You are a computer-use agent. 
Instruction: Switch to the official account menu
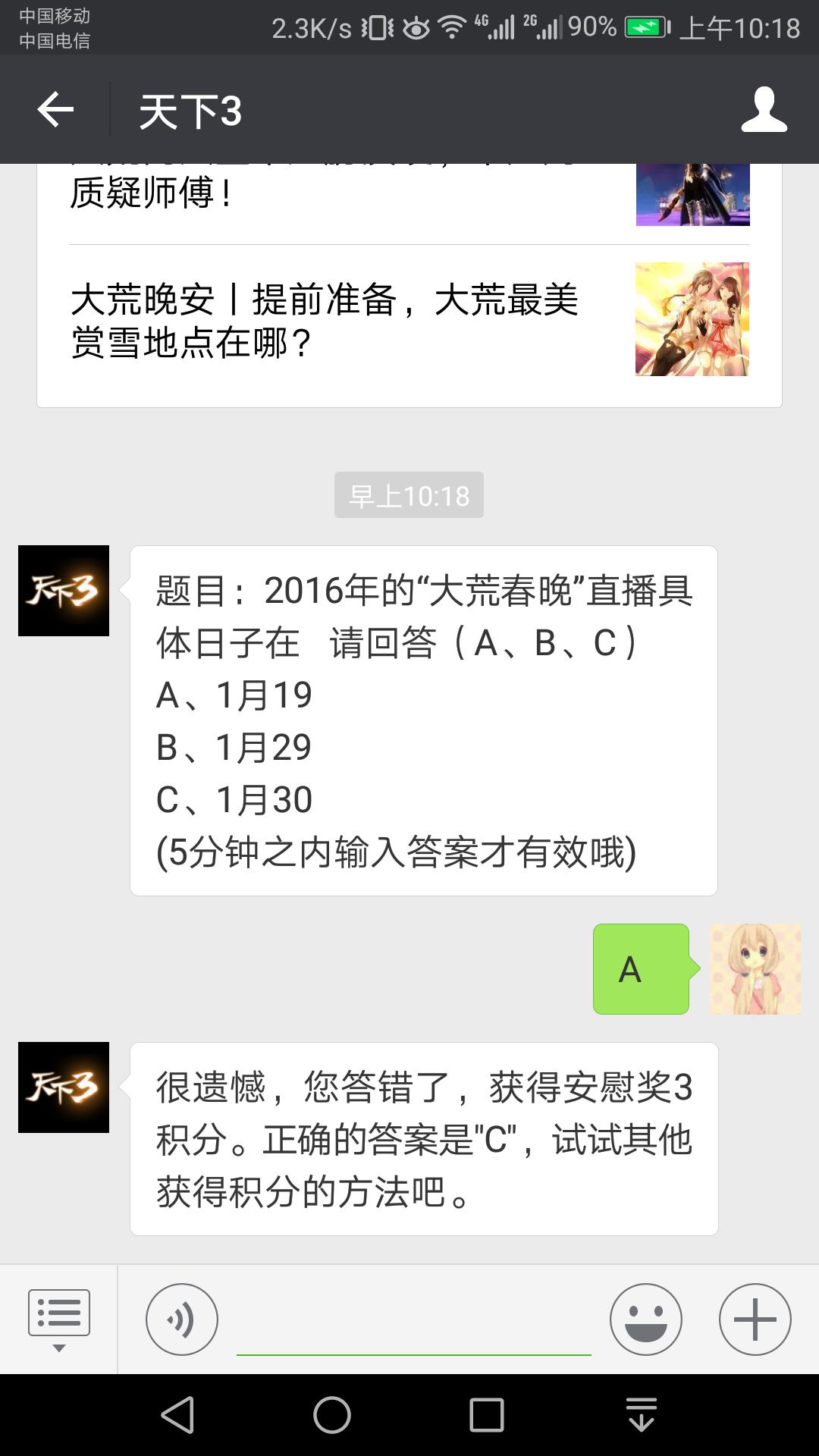58,1319
